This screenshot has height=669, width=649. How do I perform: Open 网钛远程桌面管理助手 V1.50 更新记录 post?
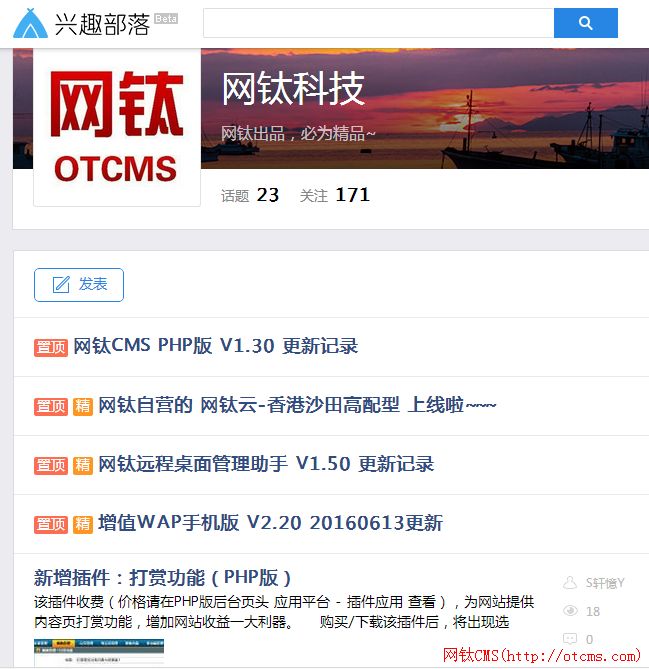tap(266, 464)
